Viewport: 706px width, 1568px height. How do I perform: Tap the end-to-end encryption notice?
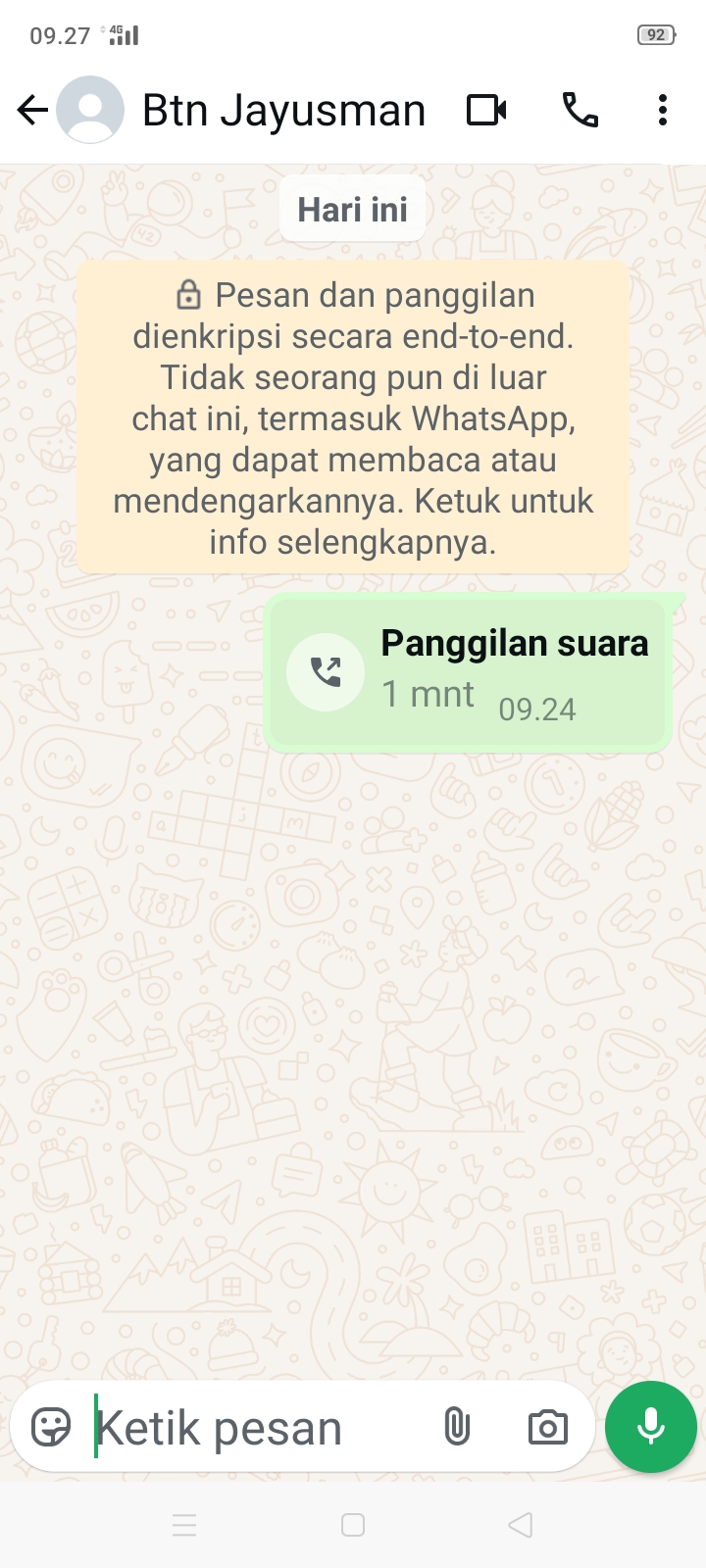tap(353, 417)
